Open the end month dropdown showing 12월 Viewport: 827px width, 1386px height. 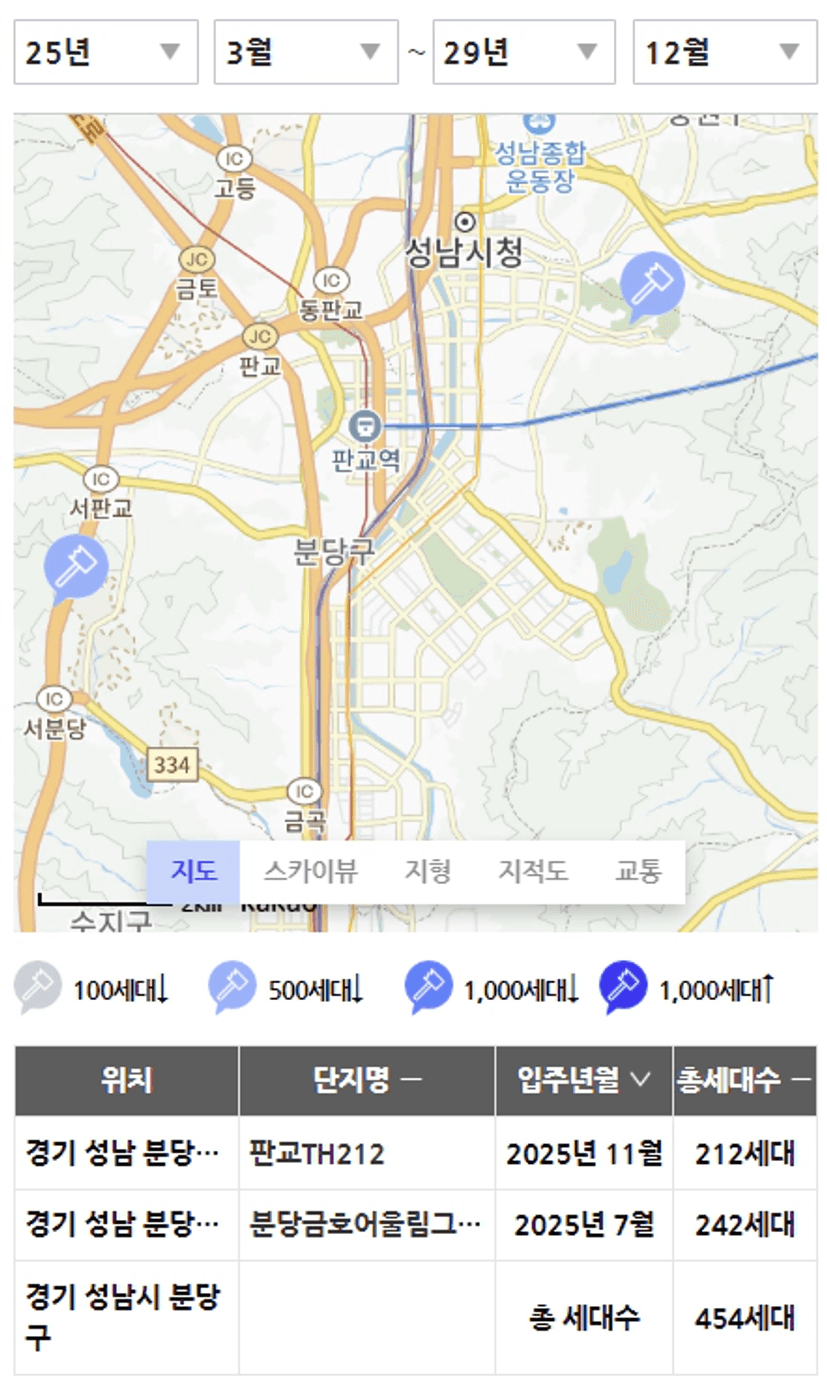click(725, 51)
